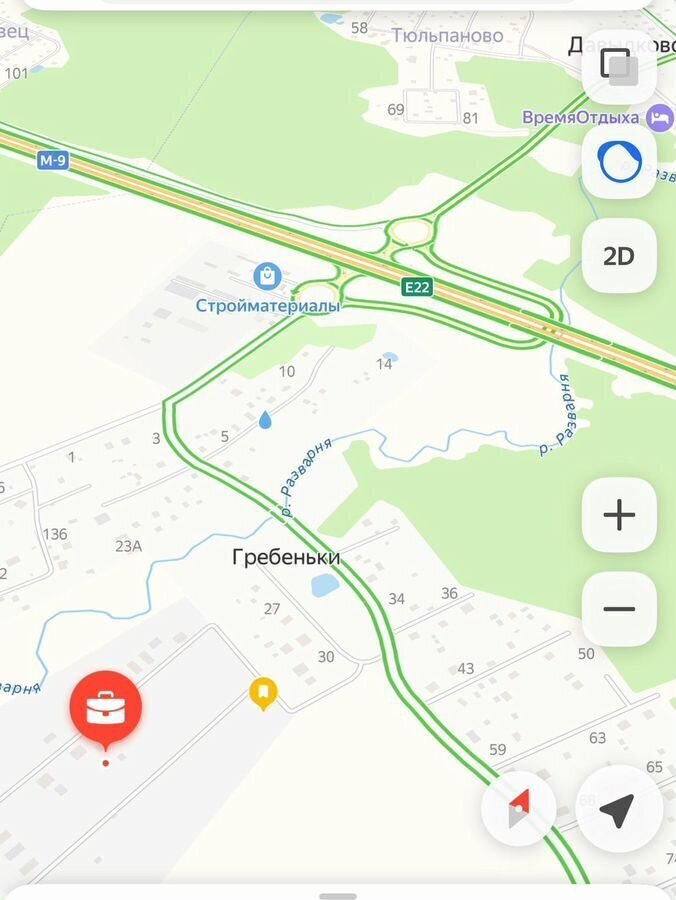The height and width of the screenshot is (900, 676).
Task: Center map on my location
Action: click(619, 809)
